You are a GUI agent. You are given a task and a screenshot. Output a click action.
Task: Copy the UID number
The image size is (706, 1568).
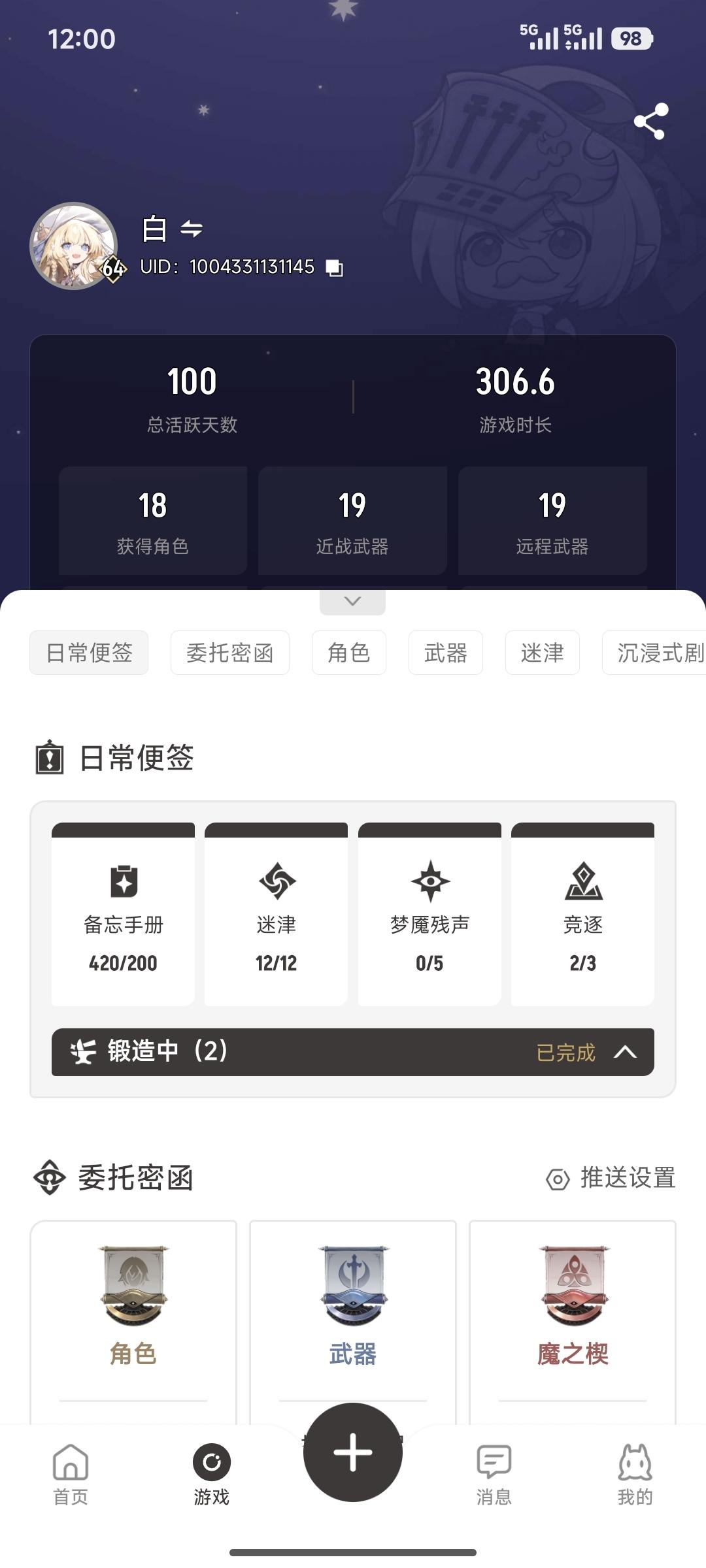[x=335, y=268]
